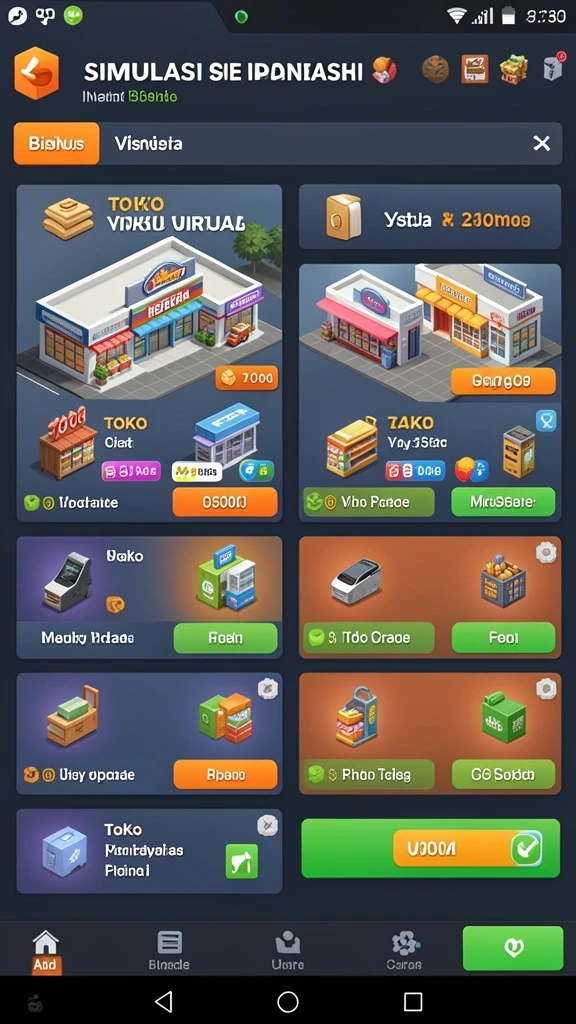Tap the orange Bpano button
The height and width of the screenshot is (1024, 576).
(x=225, y=775)
